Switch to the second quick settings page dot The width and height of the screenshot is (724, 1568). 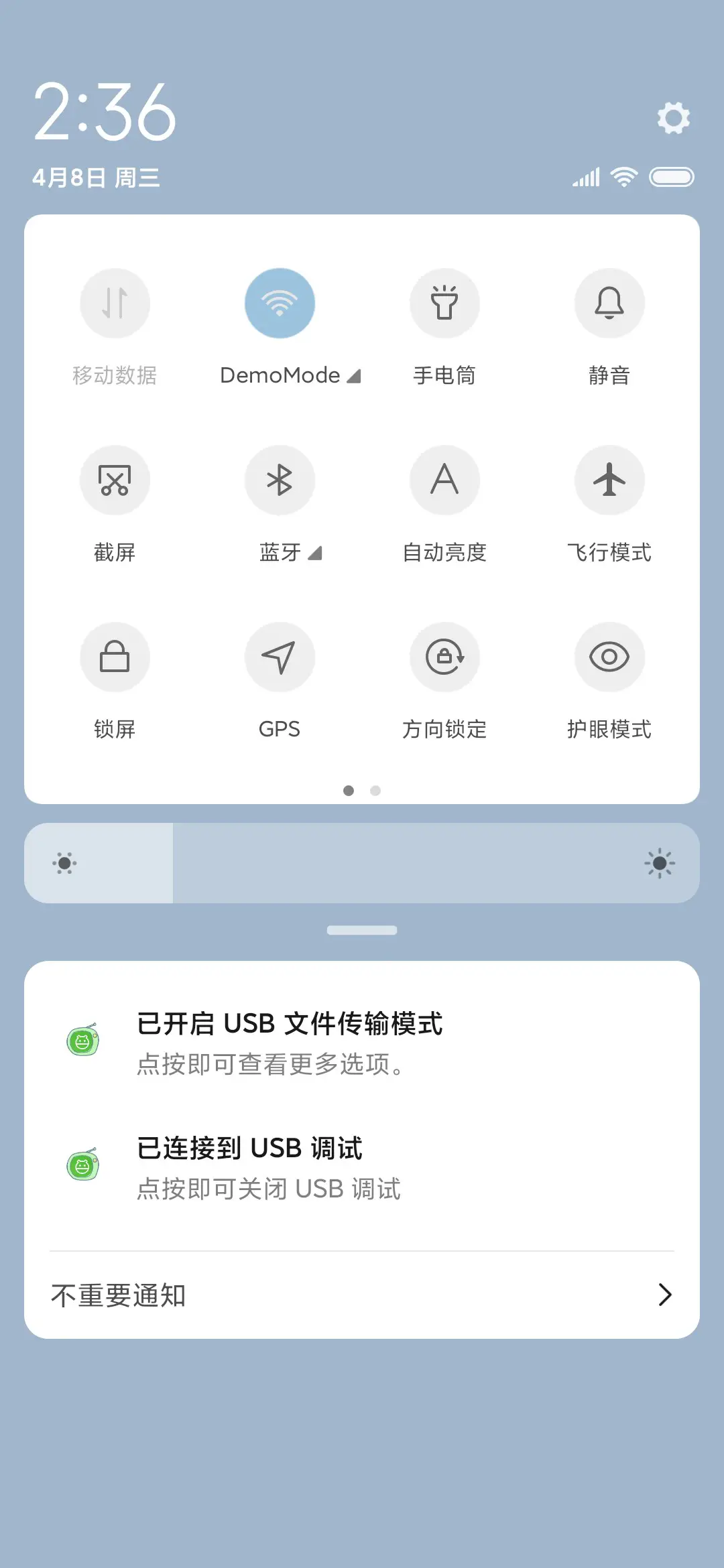pos(375,791)
